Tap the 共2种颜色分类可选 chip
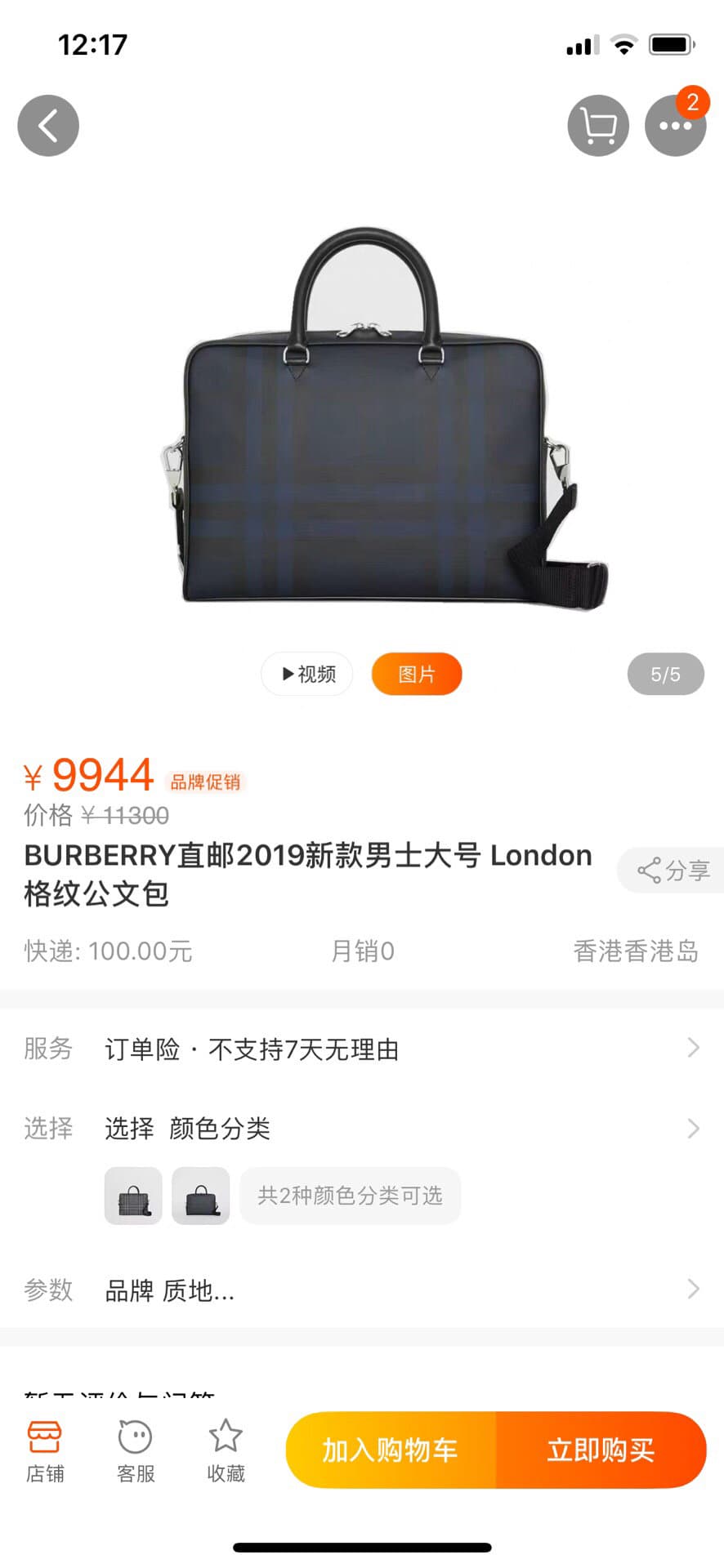724x1568 pixels. [350, 1196]
